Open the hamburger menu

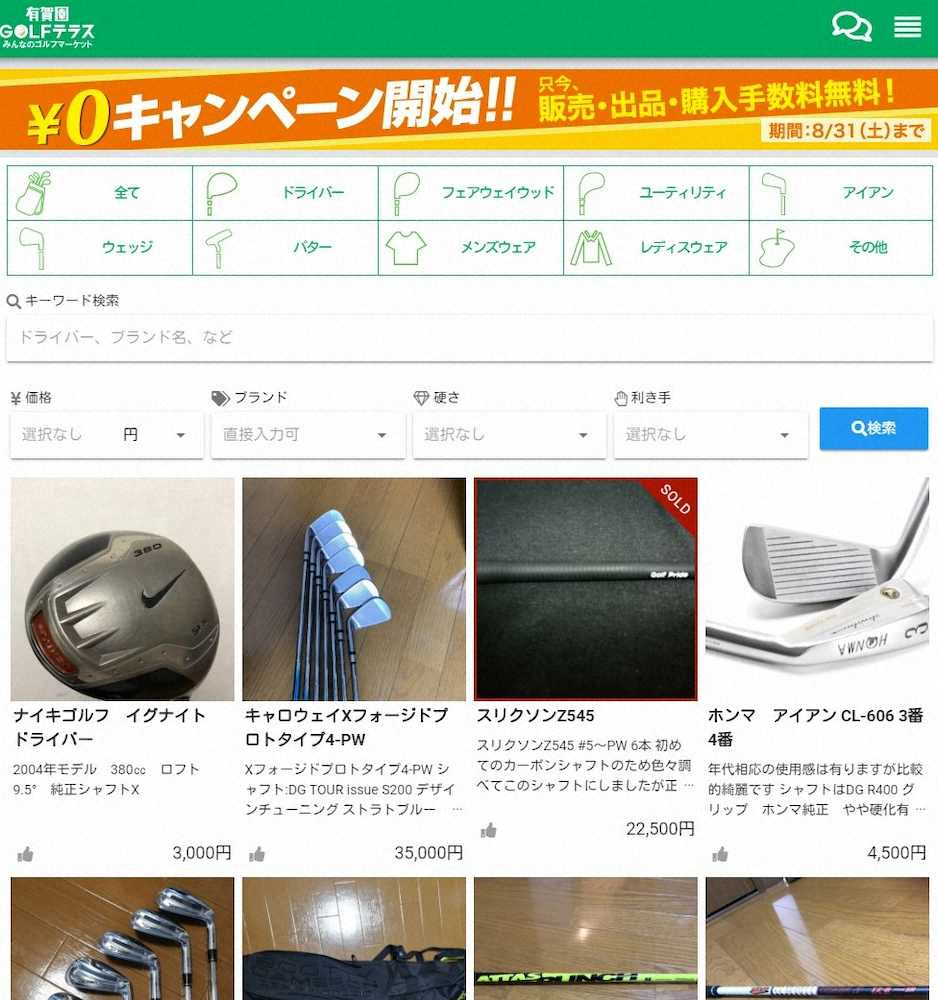(x=907, y=27)
